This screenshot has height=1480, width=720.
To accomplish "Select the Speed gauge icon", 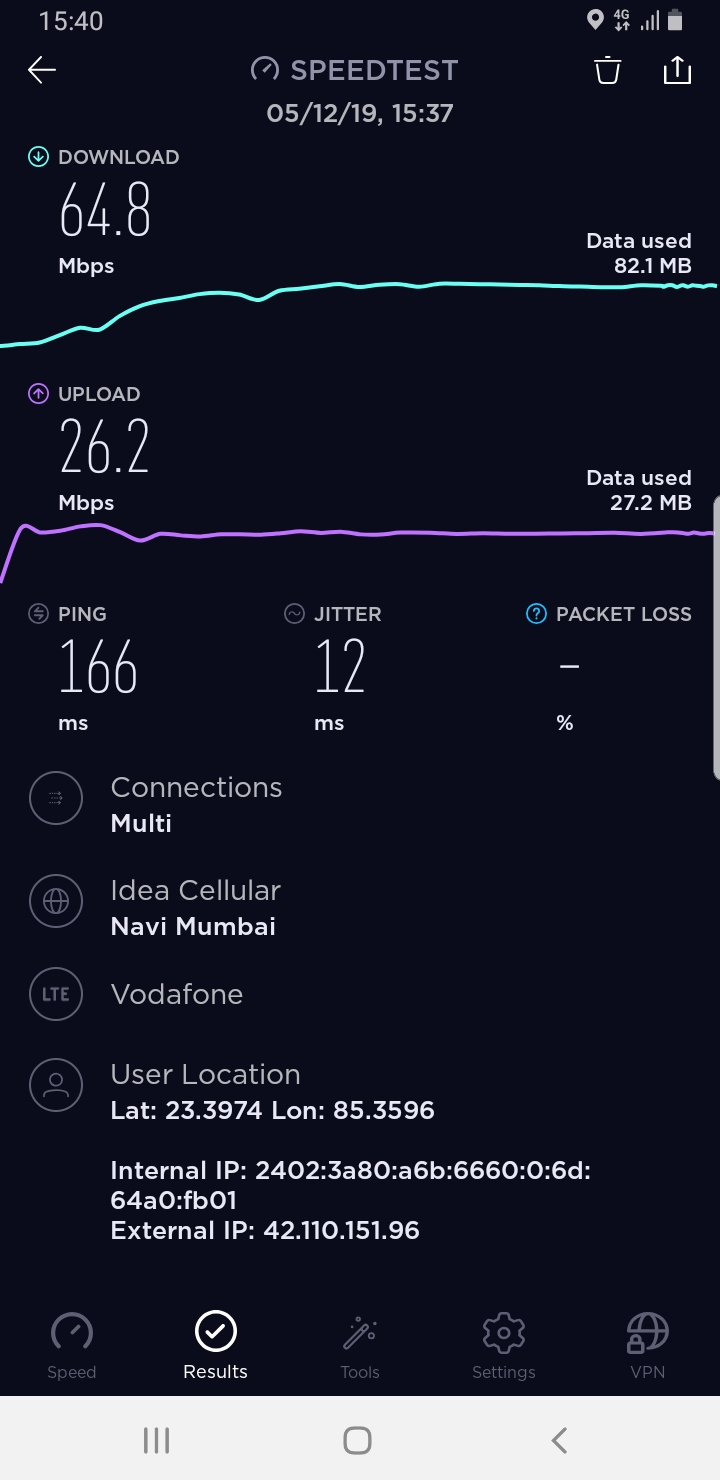I will (x=71, y=1332).
